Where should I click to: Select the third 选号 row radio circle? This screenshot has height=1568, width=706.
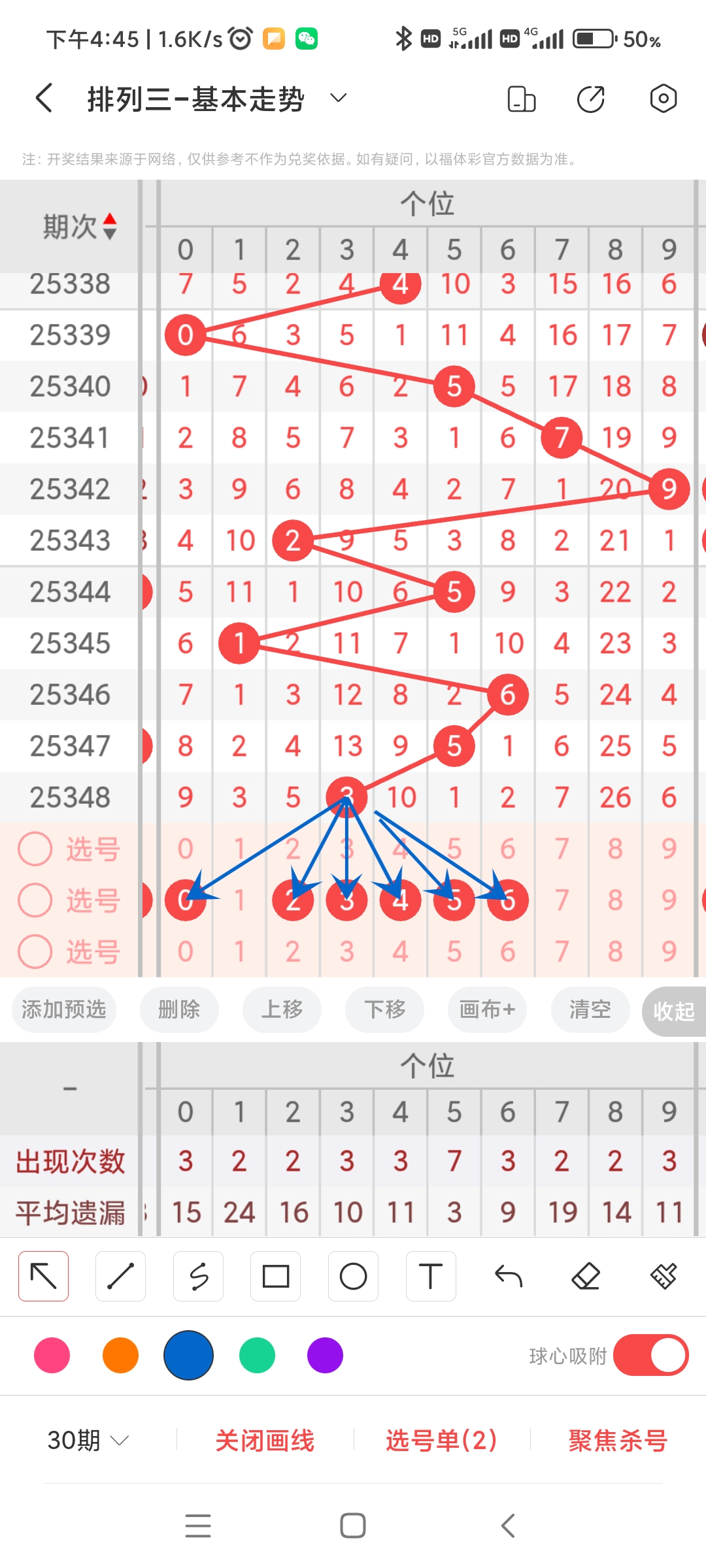[x=35, y=952]
